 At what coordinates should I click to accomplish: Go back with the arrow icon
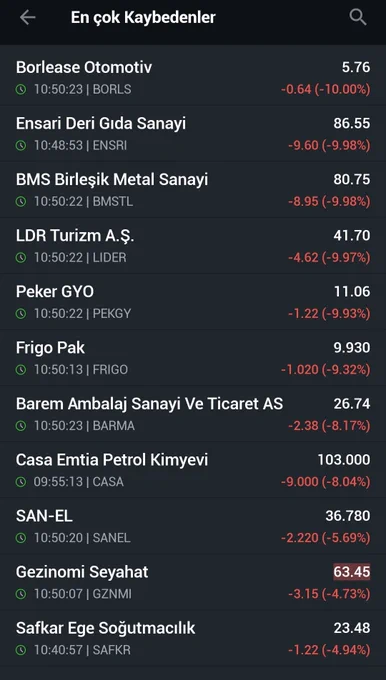click(x=28, y=18)
